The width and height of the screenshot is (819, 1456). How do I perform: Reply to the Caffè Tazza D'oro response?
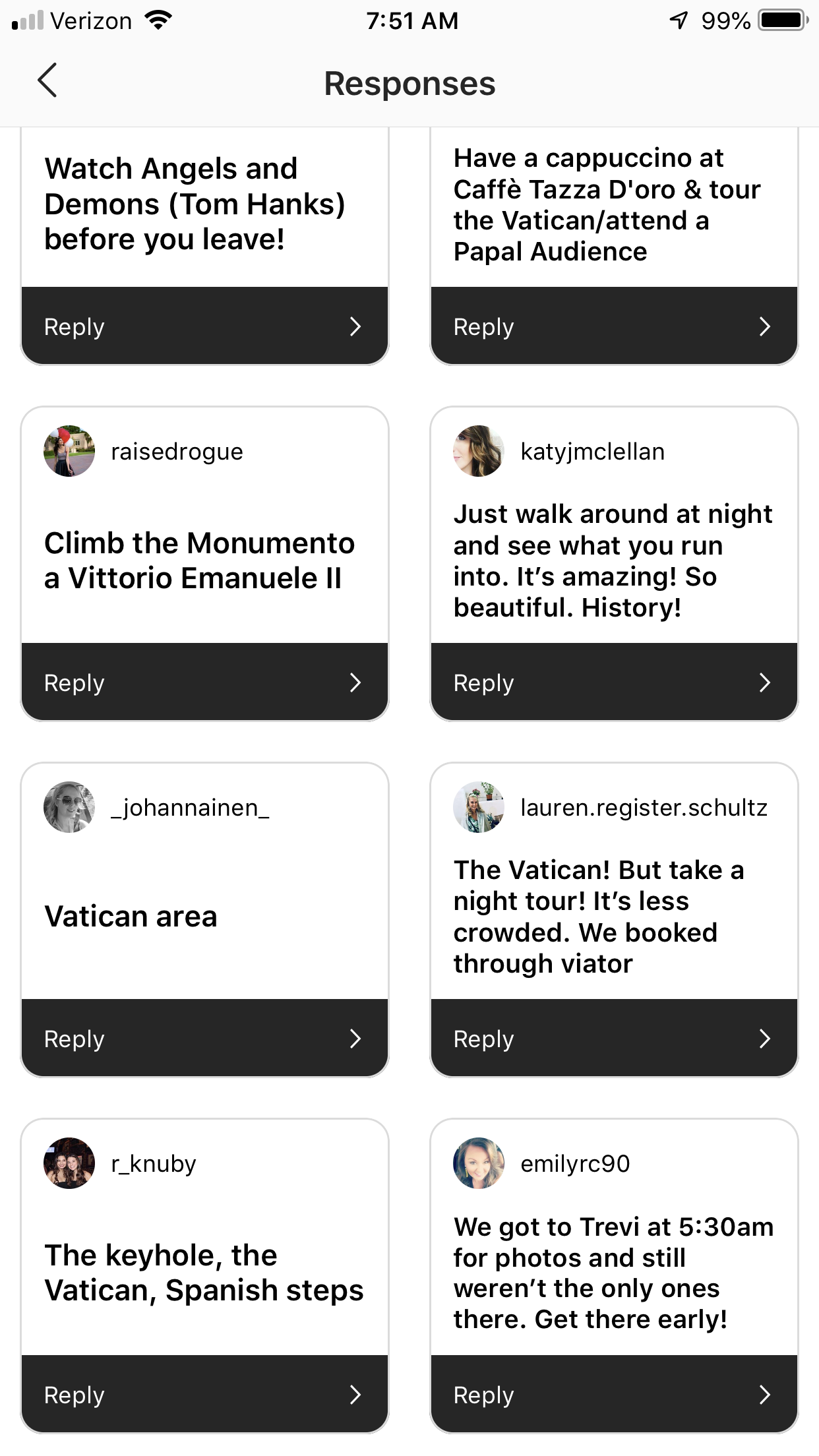(x=614, y=326)
